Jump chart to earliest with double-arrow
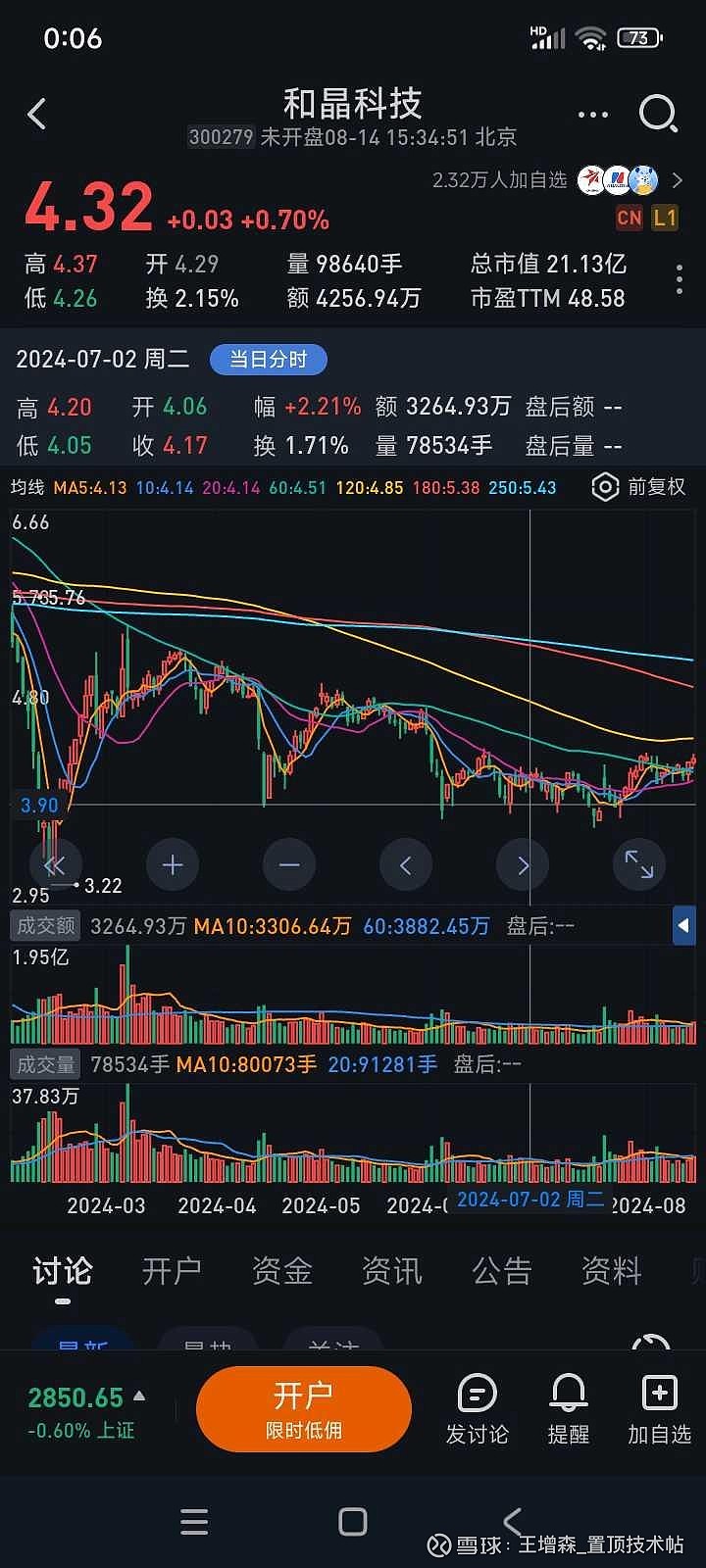Image resolution: width=706 pixels, height=1568 pixels. (56, 864)
